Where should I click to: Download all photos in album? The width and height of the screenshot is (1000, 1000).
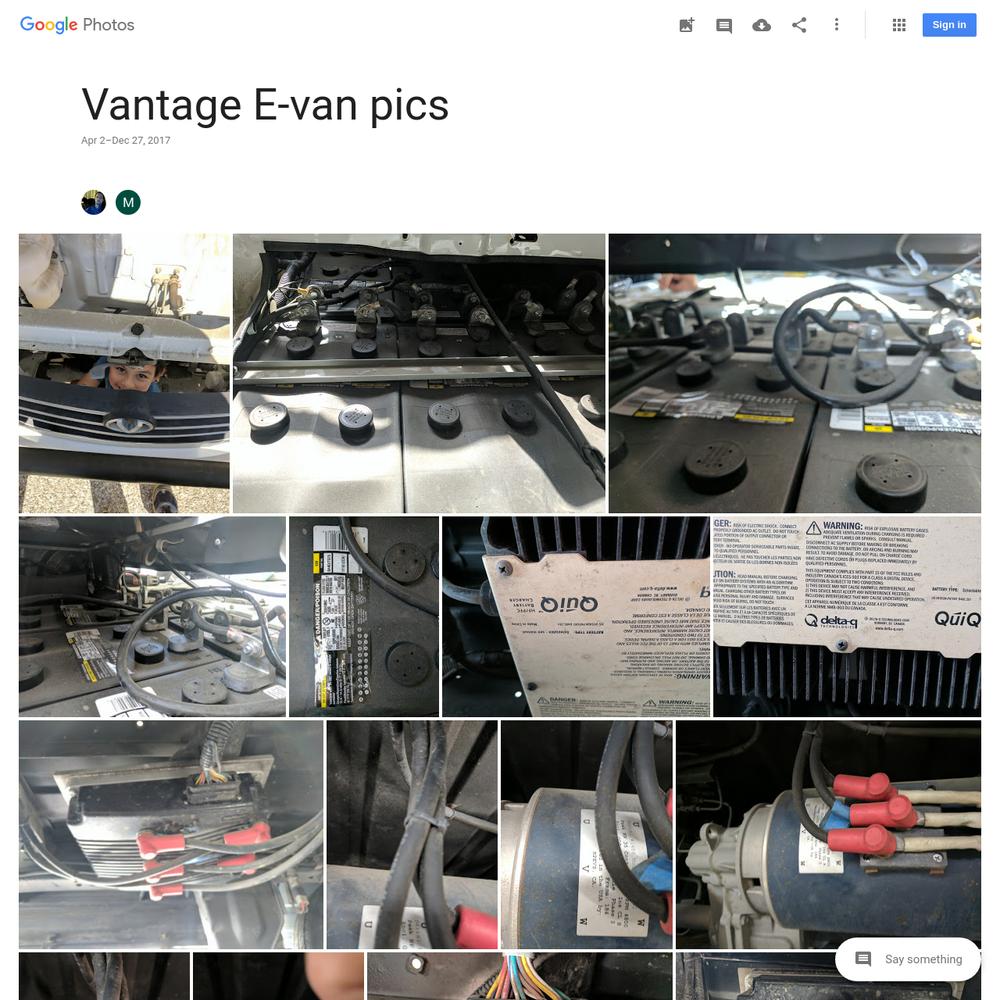pos(761,25)
